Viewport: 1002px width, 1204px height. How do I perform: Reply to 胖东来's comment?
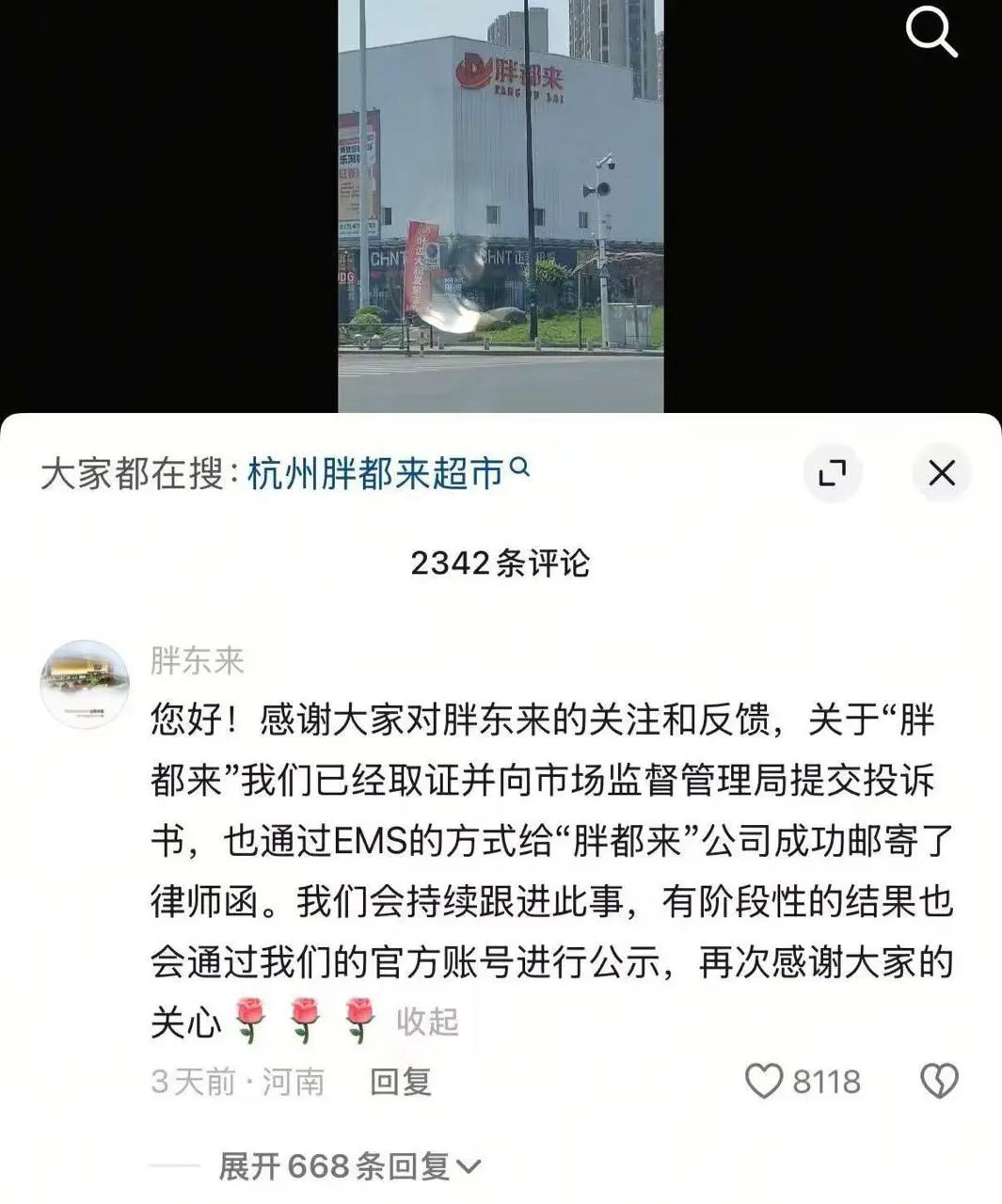click(400, 1082)
